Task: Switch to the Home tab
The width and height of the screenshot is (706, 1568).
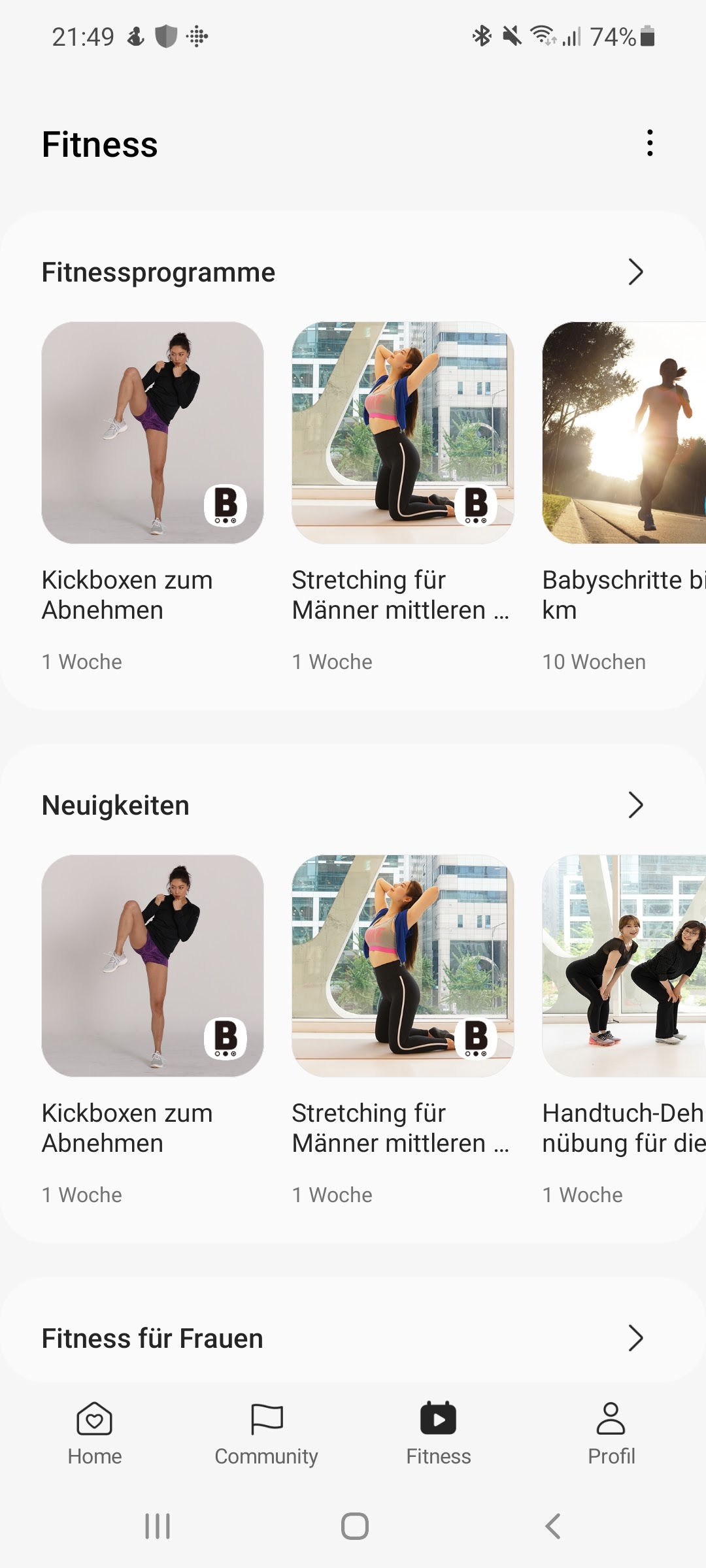Action: tap(95, 1431)
